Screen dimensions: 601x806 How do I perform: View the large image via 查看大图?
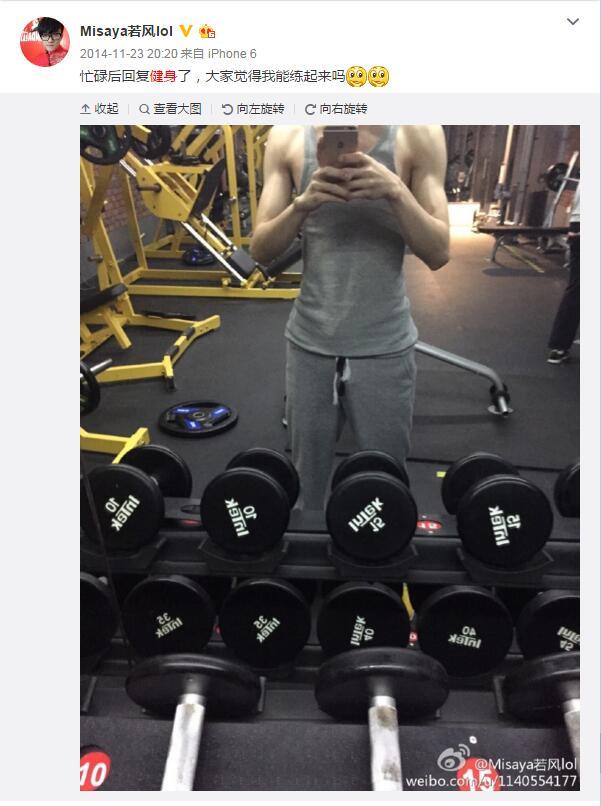point(170,109)
